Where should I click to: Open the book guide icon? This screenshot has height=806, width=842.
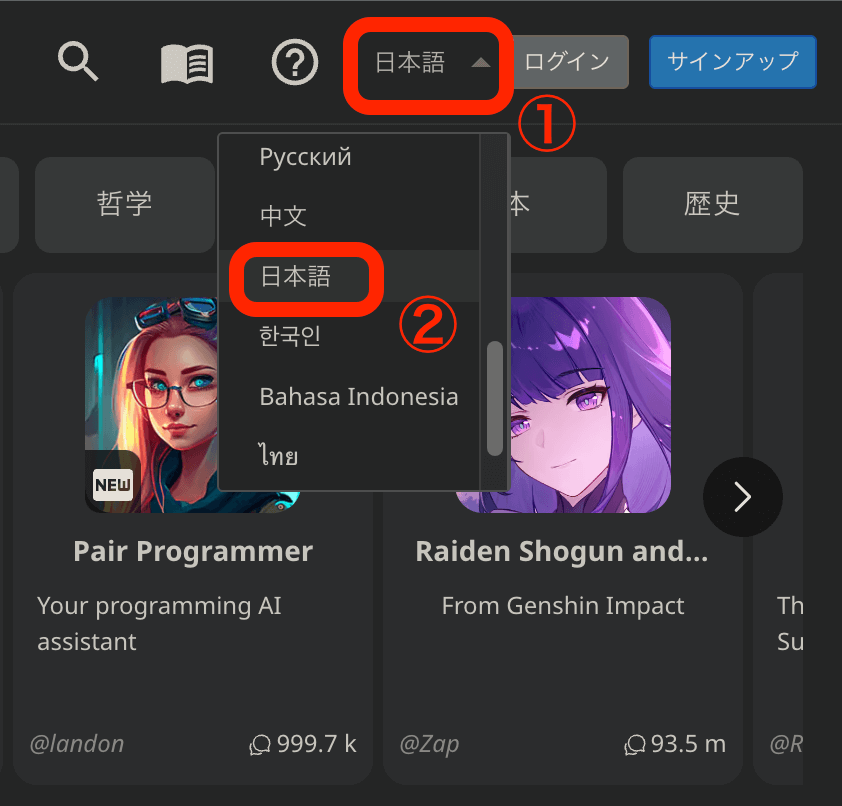[187, 64]
